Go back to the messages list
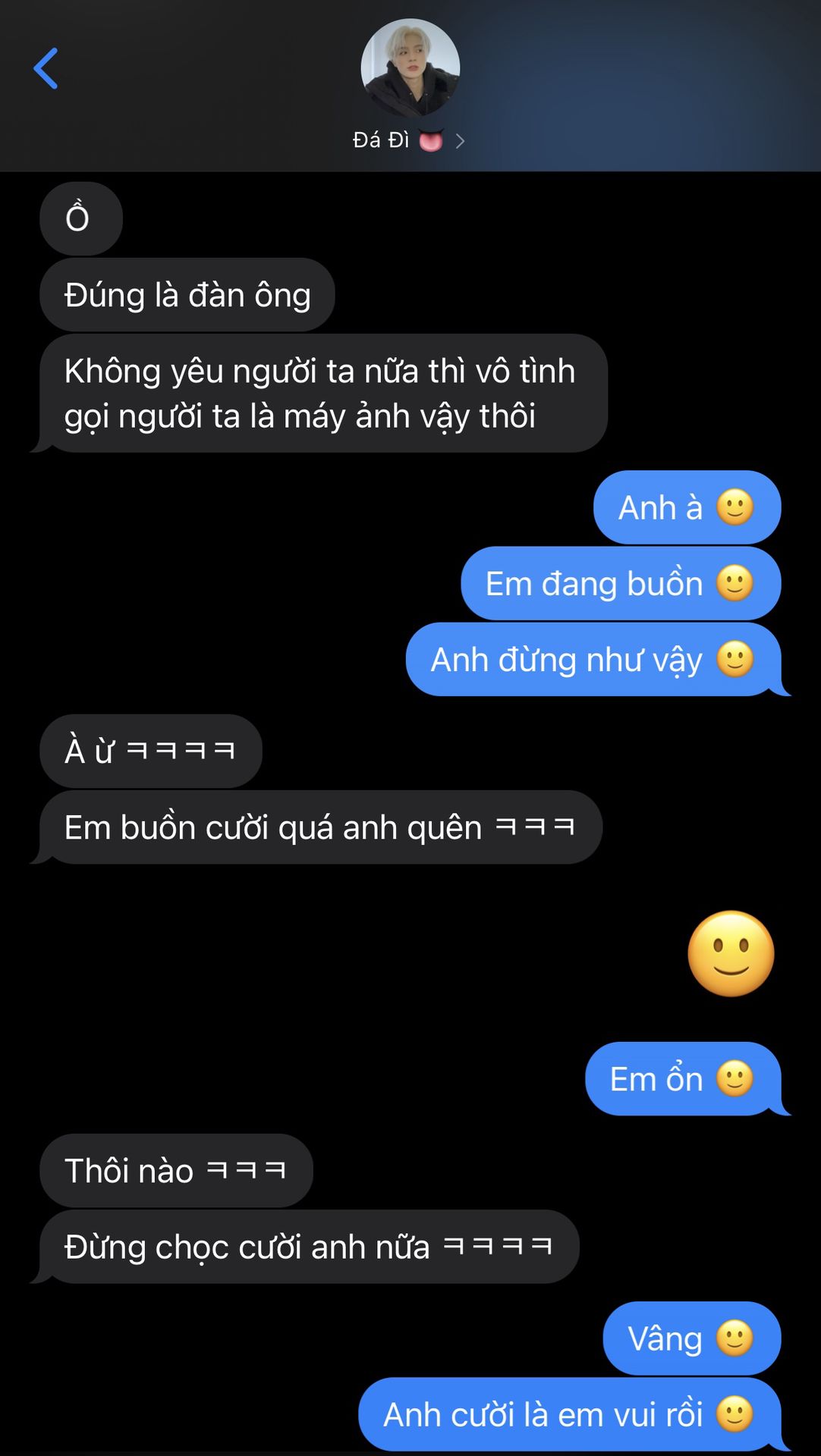821x1456 pixels. [46, 68]
